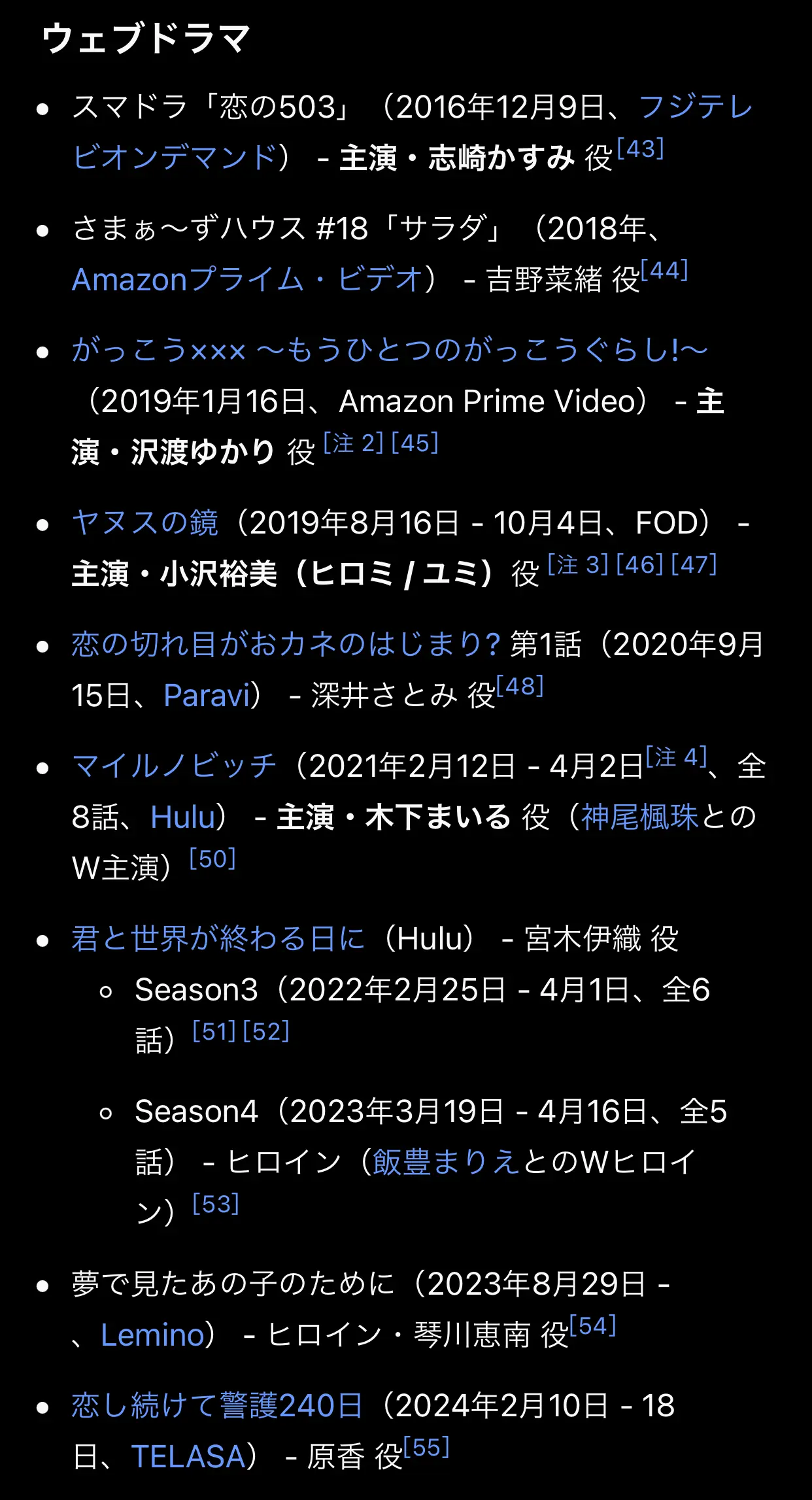Follow the TELASA link
Viewport: 812px width, 1500px height.
[x=188, y=1456]
